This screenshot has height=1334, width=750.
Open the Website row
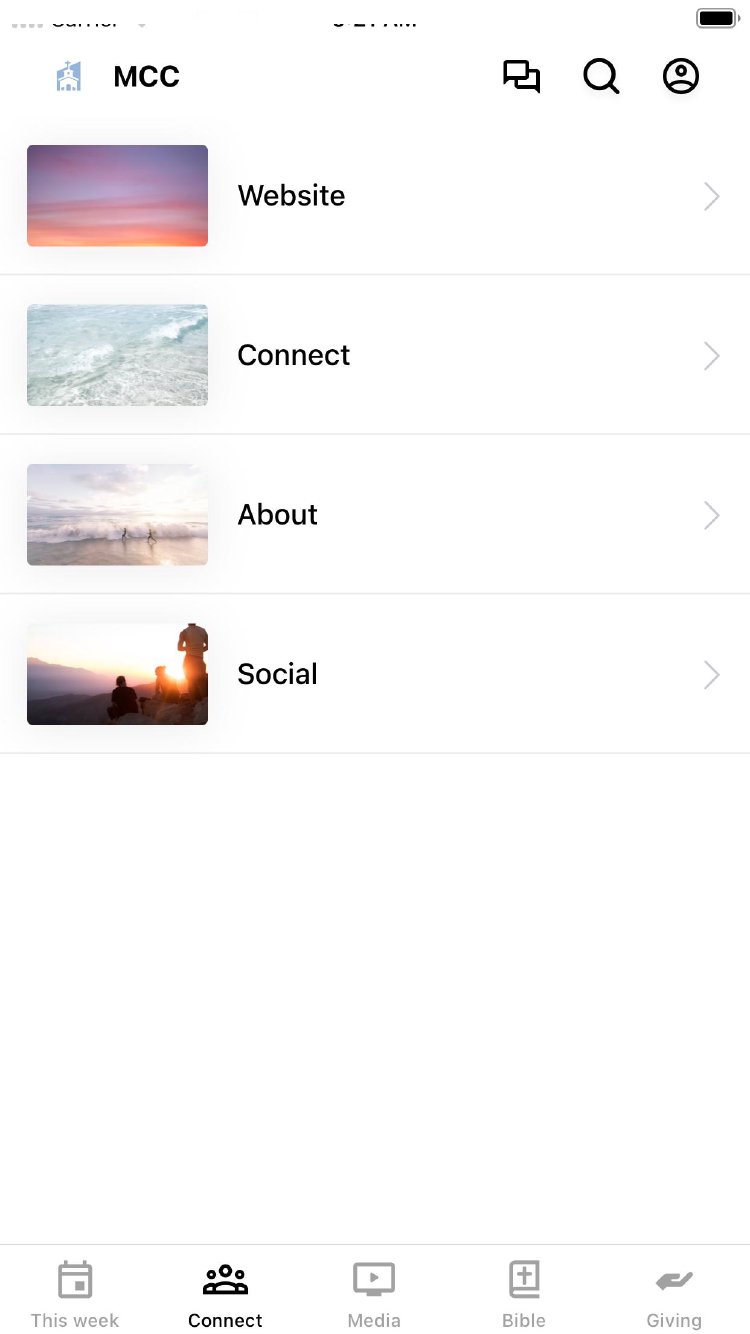coord(375,196)
